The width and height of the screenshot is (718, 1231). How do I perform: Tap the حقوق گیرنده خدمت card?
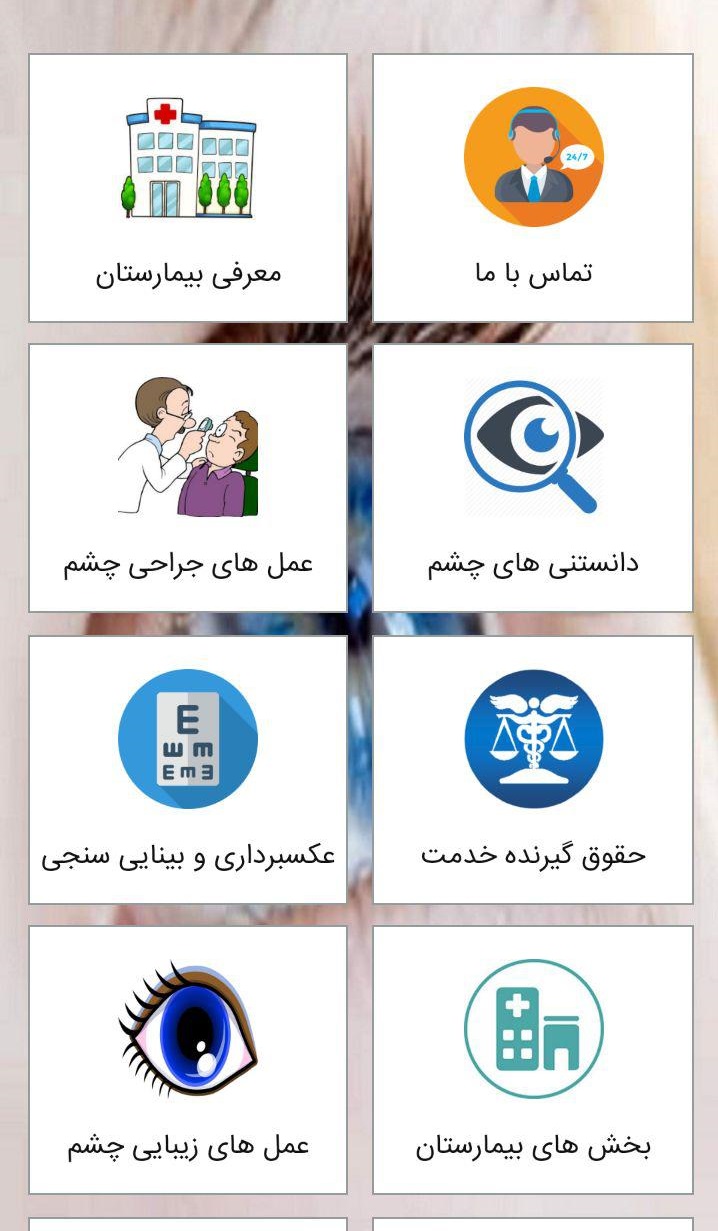533,770
